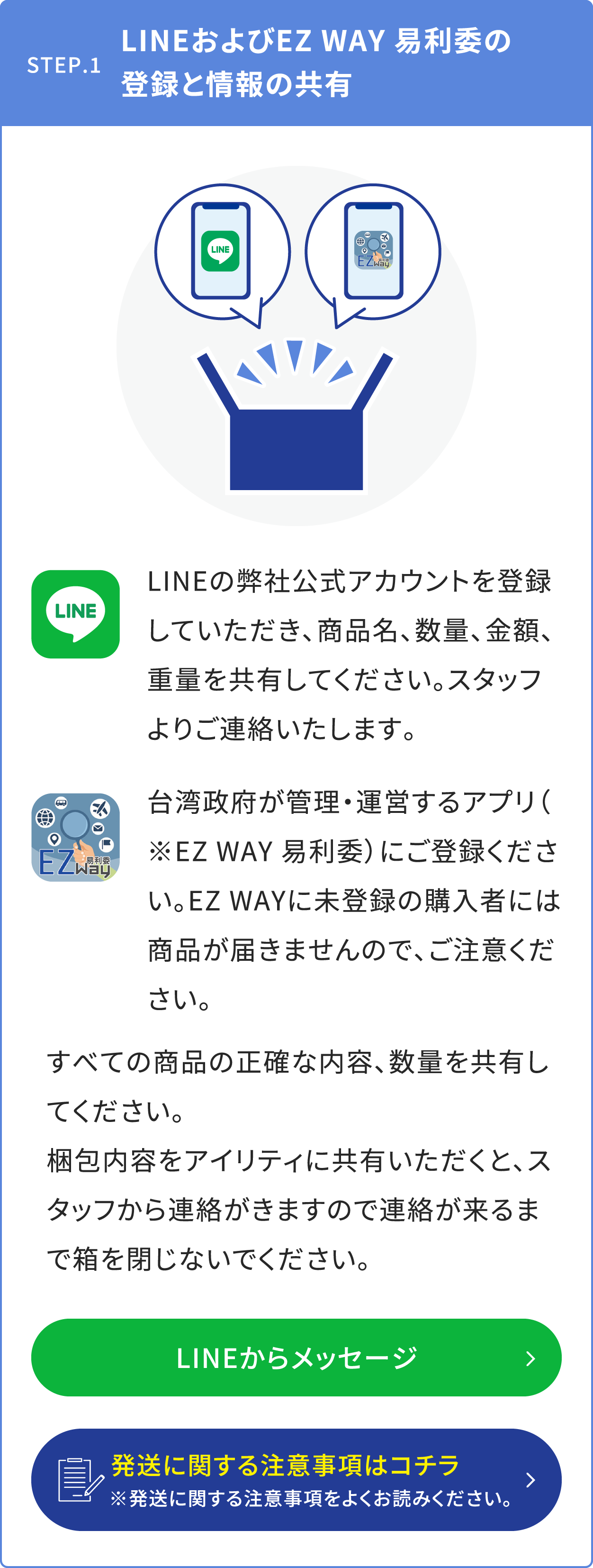Open the green LINEからメッセージ button

pyautogui.click(x=296, y=1358)
